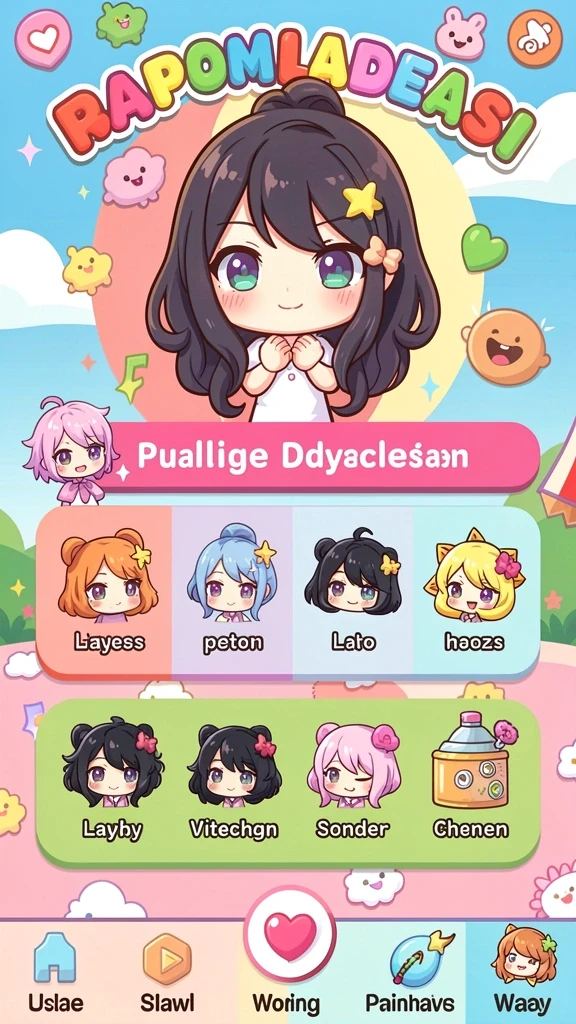576x1024 pixels.
Task: Select the haozs blonde character
Action: [474, 592]
